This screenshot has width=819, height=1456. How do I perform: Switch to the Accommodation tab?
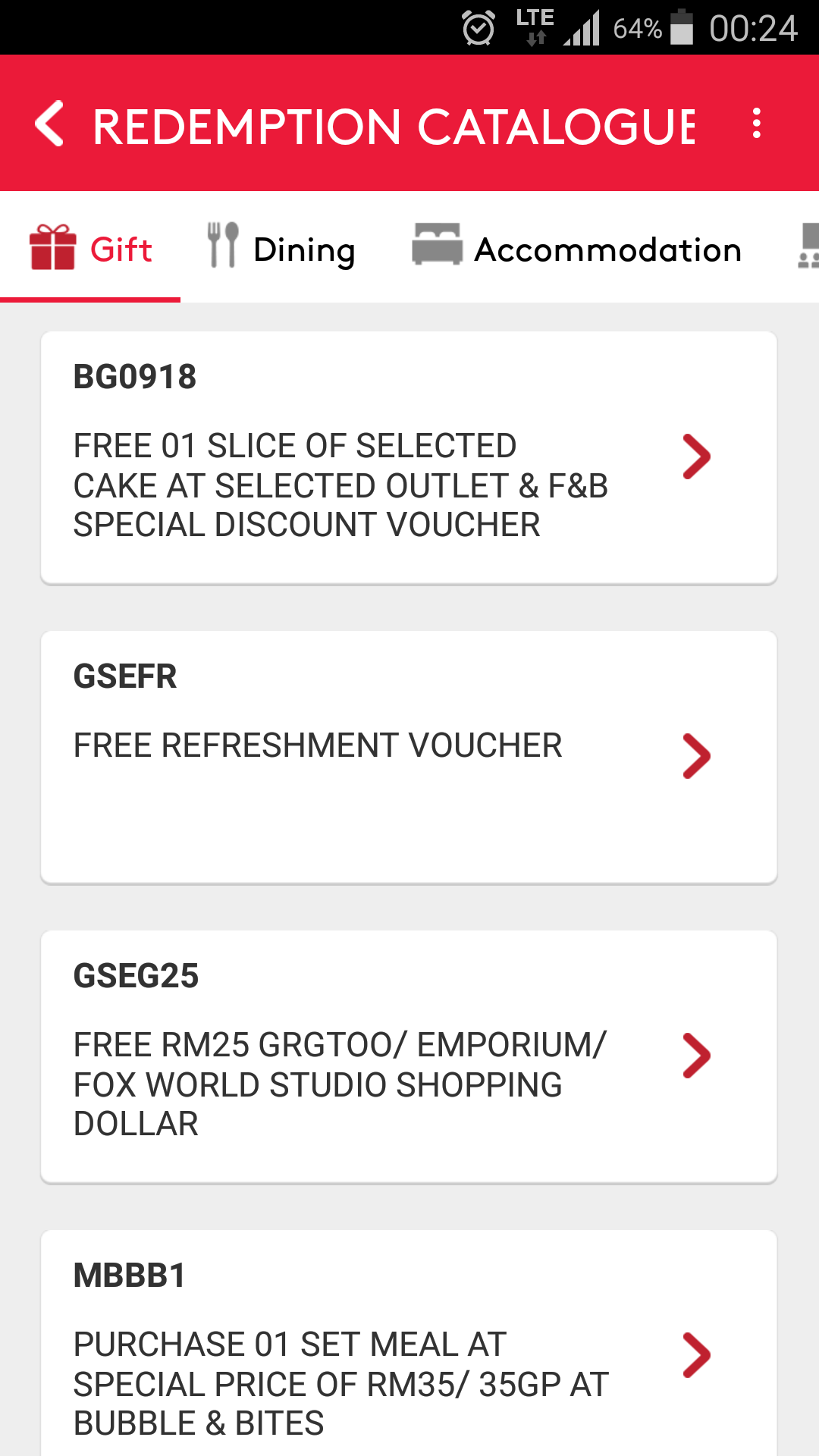tap(576, 249)
